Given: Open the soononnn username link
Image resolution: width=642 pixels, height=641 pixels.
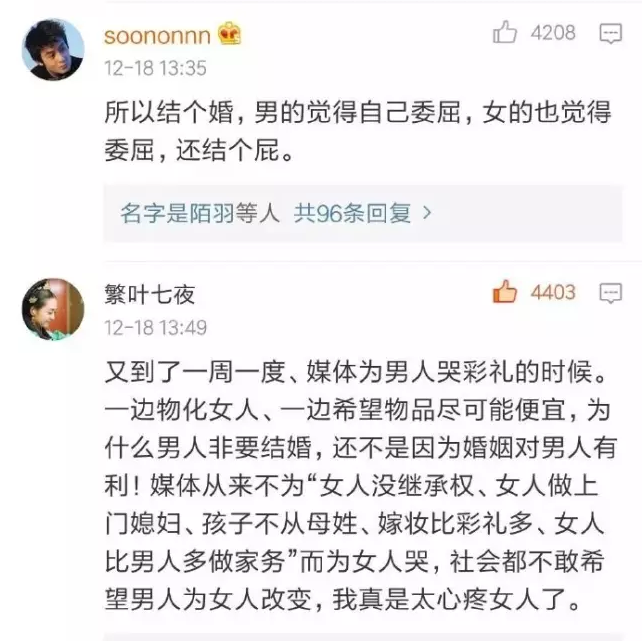Looking at the screenshot, I should click(157, 36).
